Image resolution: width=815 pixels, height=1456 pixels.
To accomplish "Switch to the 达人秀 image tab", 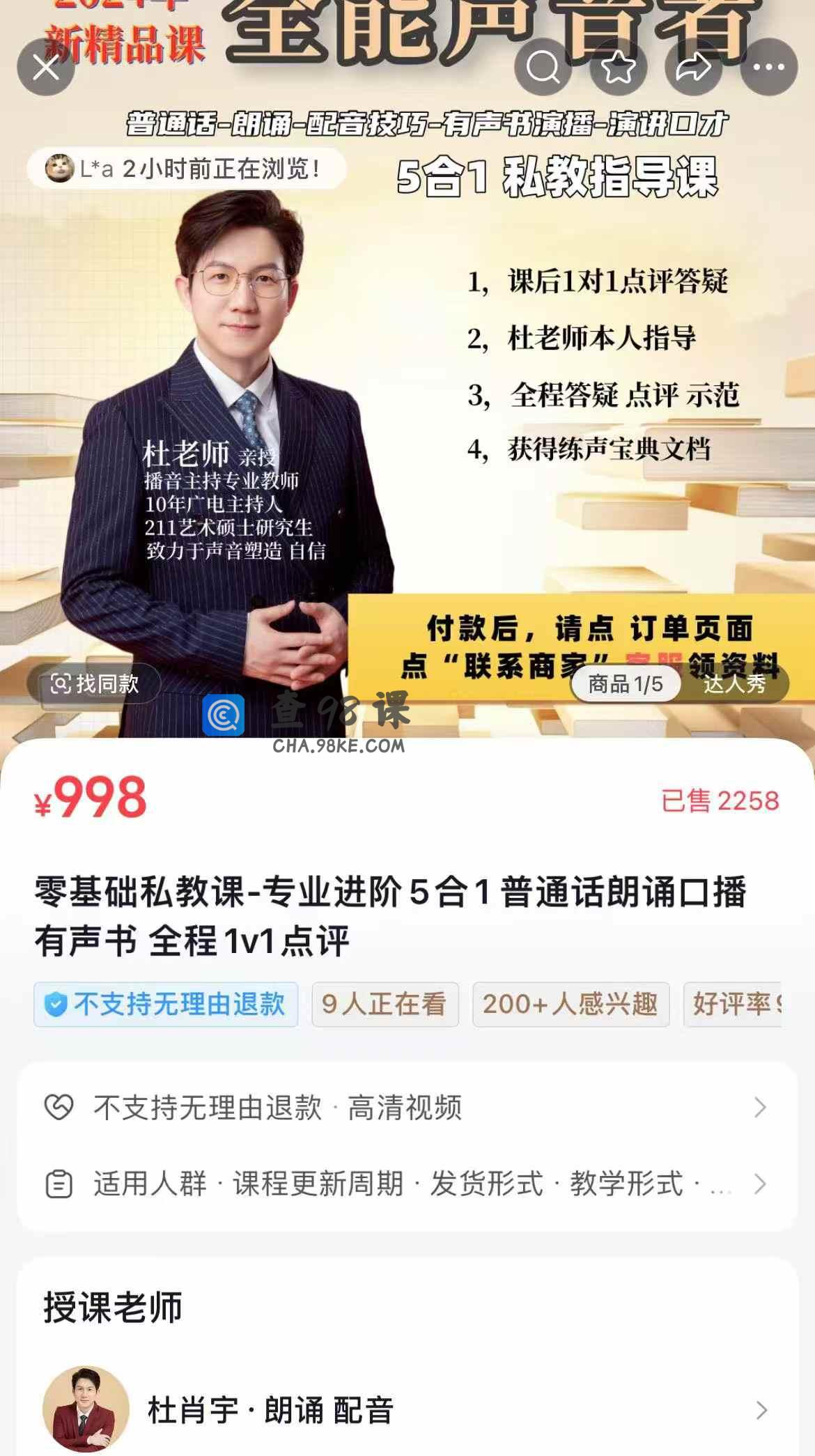I will [734, 684].
